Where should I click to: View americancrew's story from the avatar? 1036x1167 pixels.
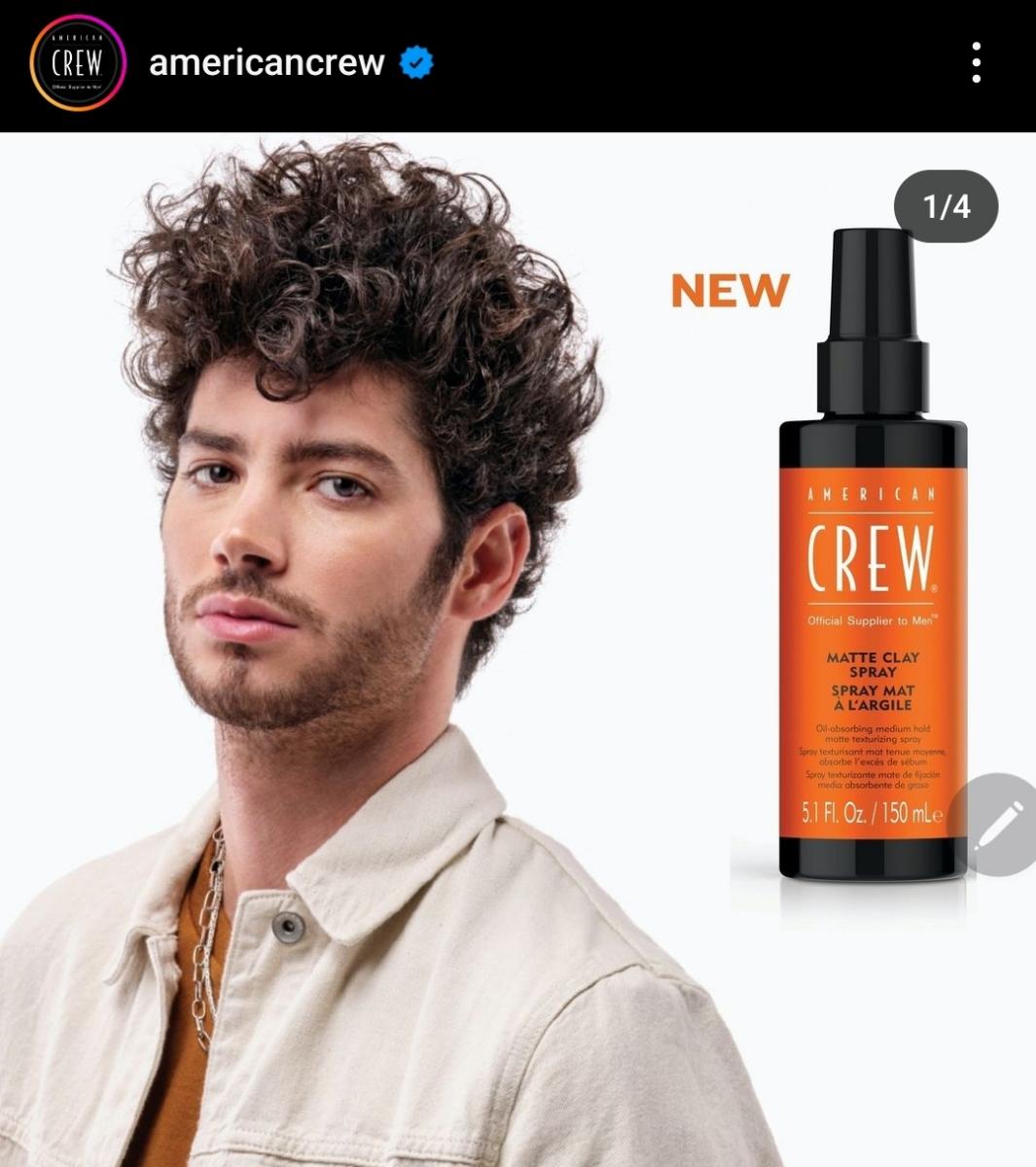78,63
